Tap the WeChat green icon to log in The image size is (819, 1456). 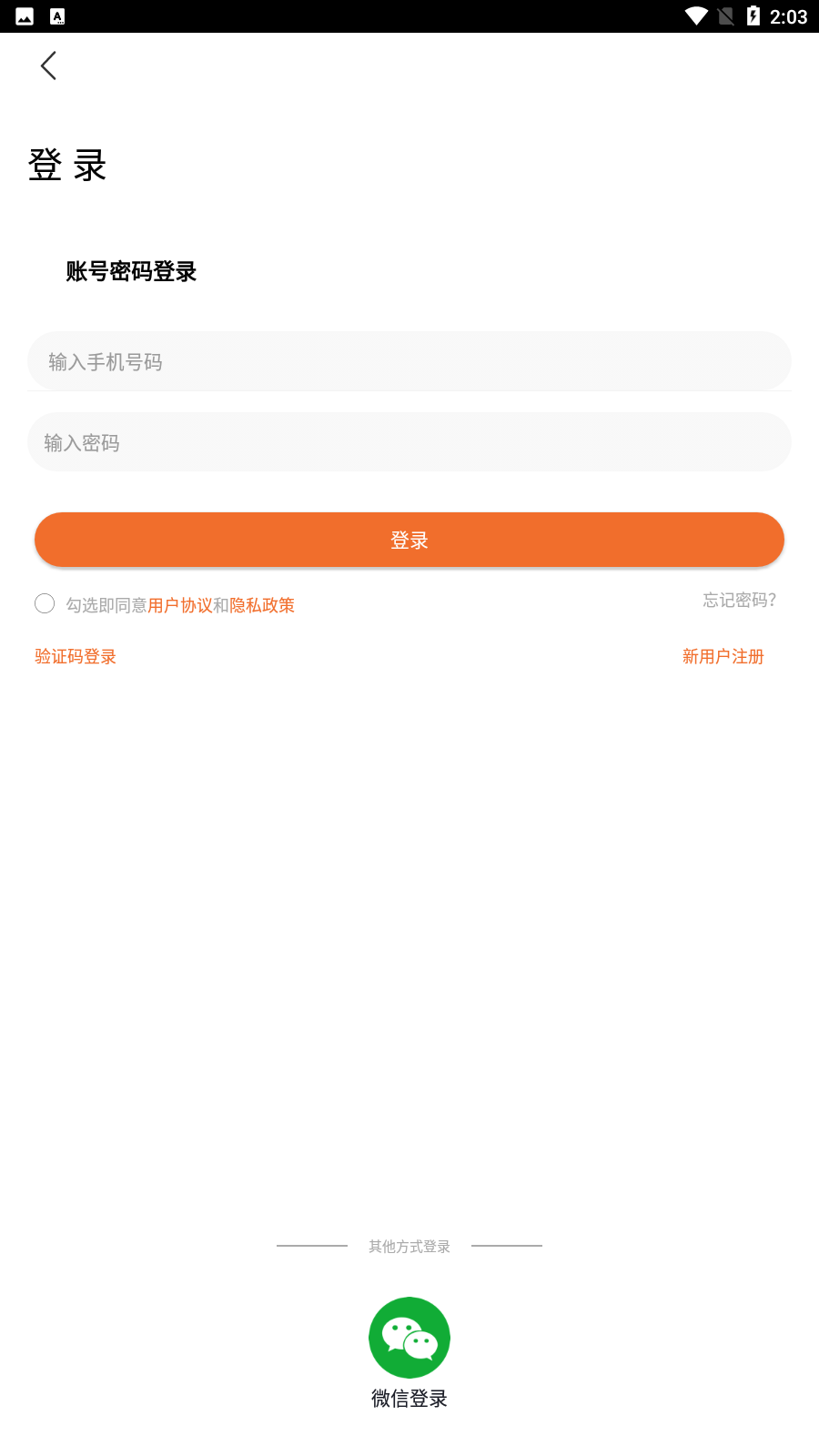click(x=409, y=1338)
